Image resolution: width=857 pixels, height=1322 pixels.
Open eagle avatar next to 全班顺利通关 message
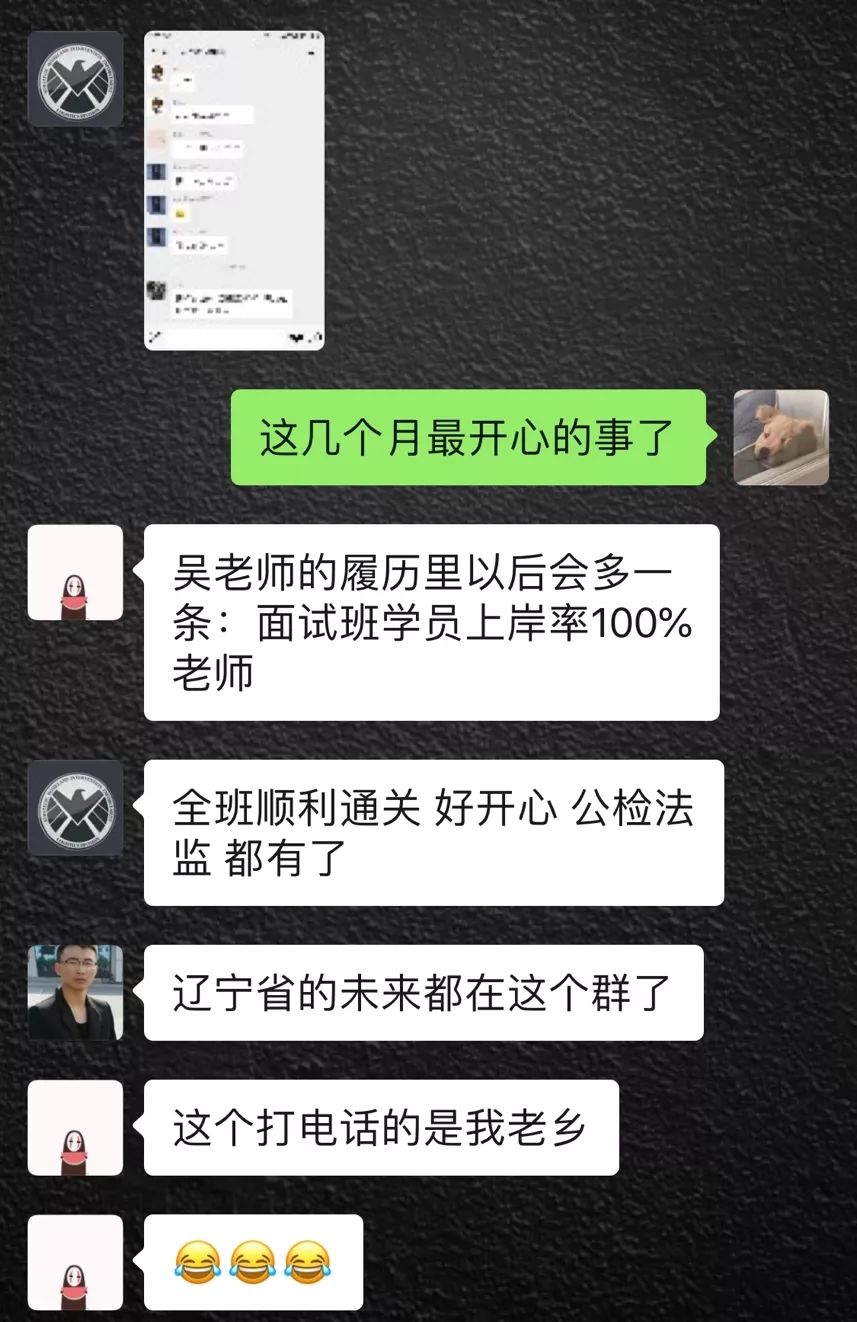coord(75,807)
